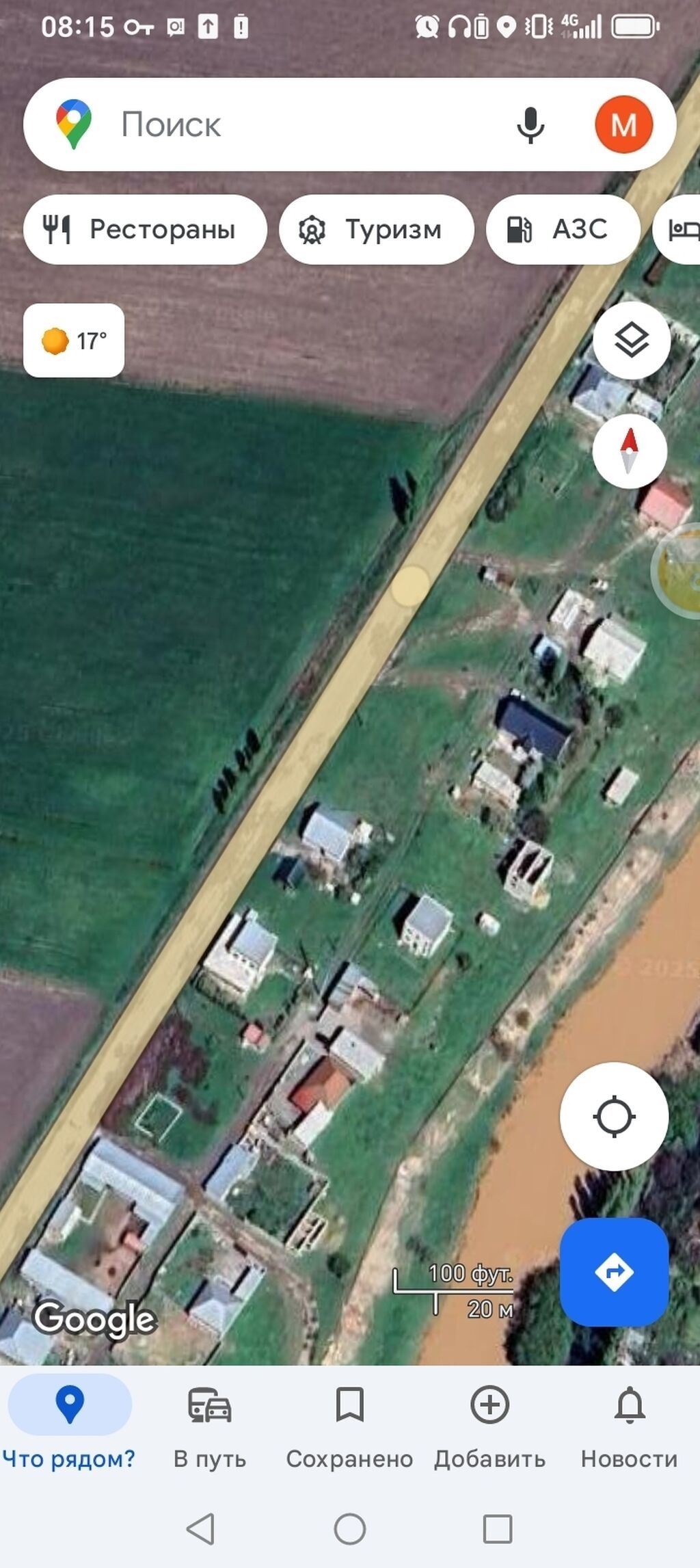The width and height of the screenshot is (700, 1568).
Task: Center the map on my location
Action: tap(614, 1117)
